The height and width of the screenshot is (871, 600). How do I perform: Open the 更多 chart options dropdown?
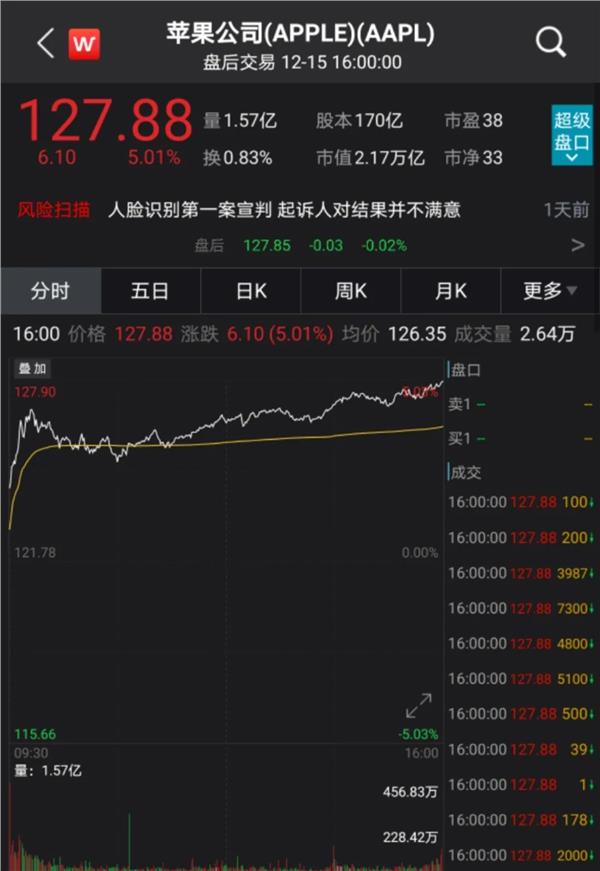(550, 291)
